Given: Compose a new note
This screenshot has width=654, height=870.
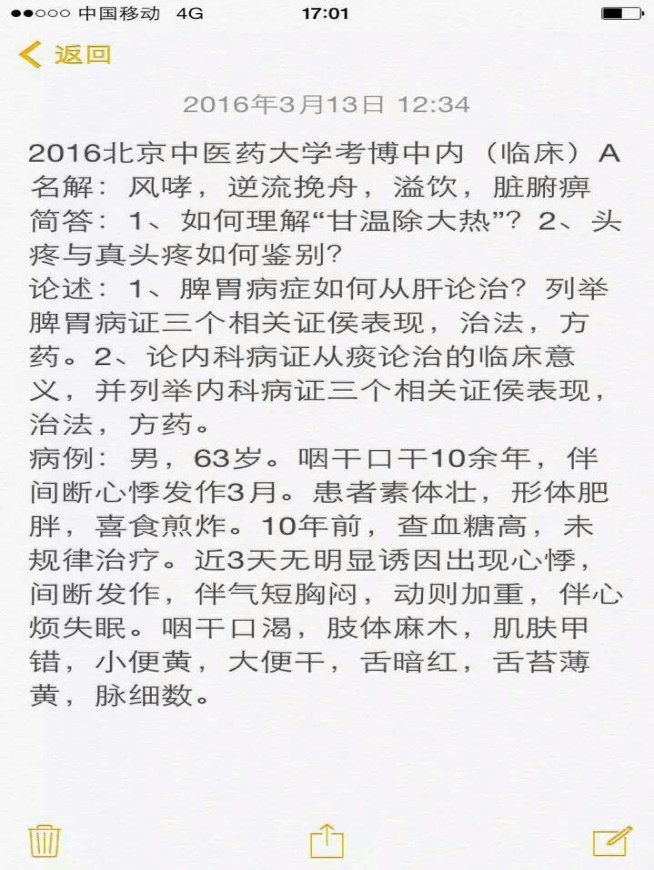Looking at the screenshot, I should tap(612, 840).
